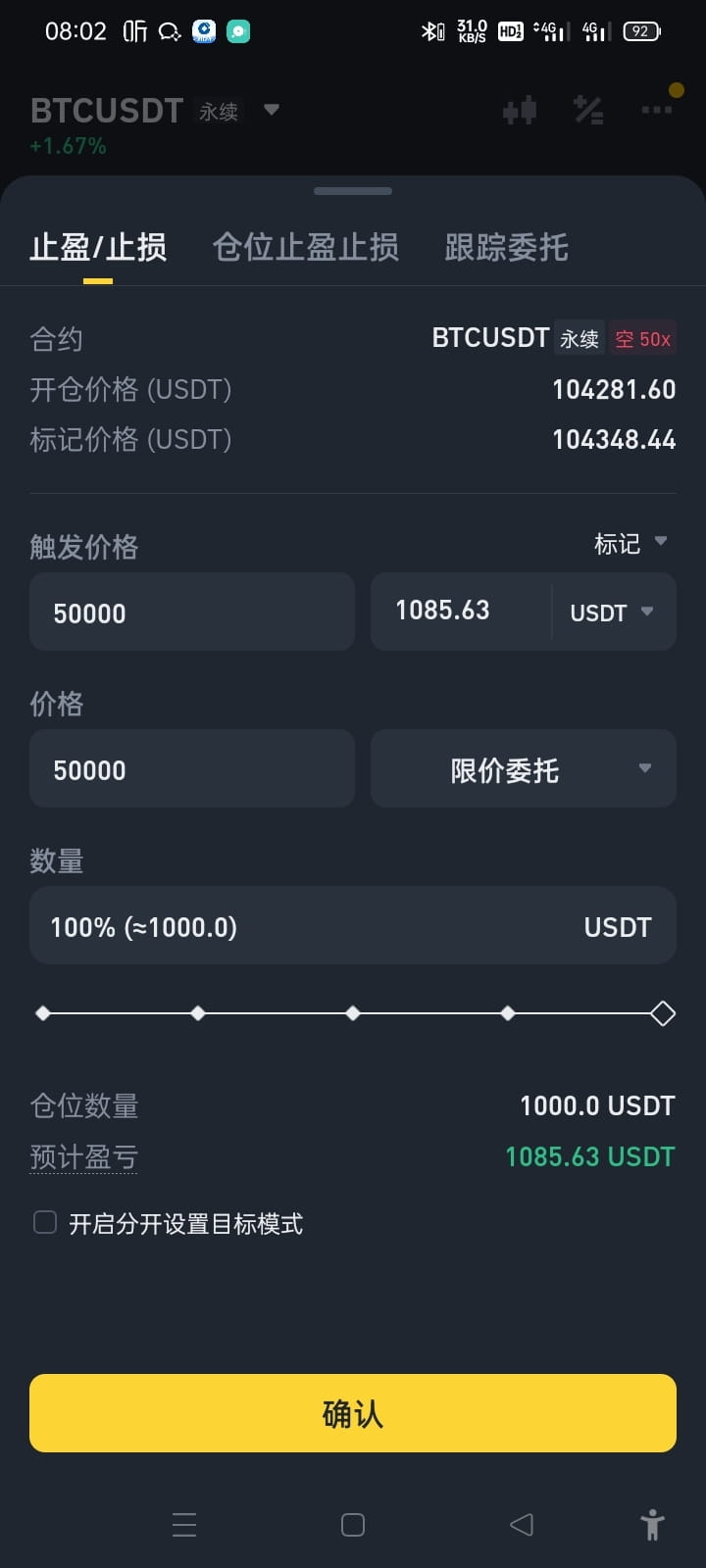Image resolution: width=706 pixels, height=1568 pixels.
Task: Change the USDT unit dropdown next to 1085.63
Action: pos(613,612)
